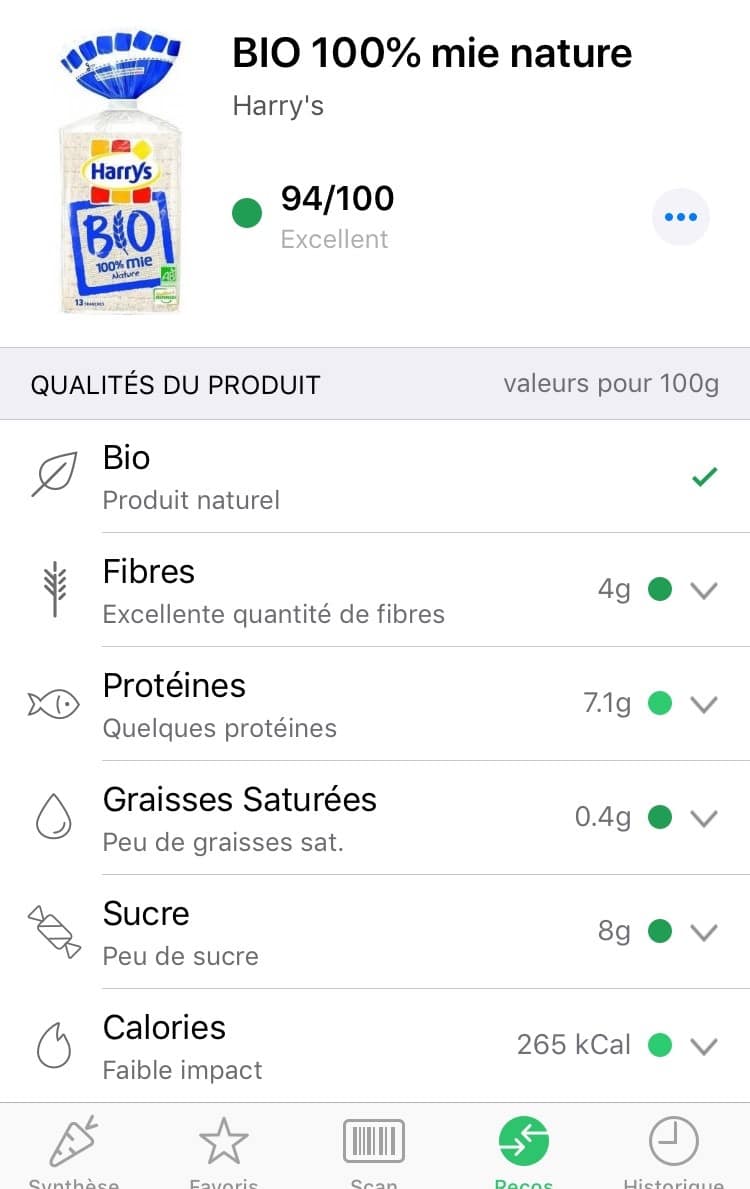Expand the Calories row
The image size is (750, 1189).
(x=704, y=1046)
